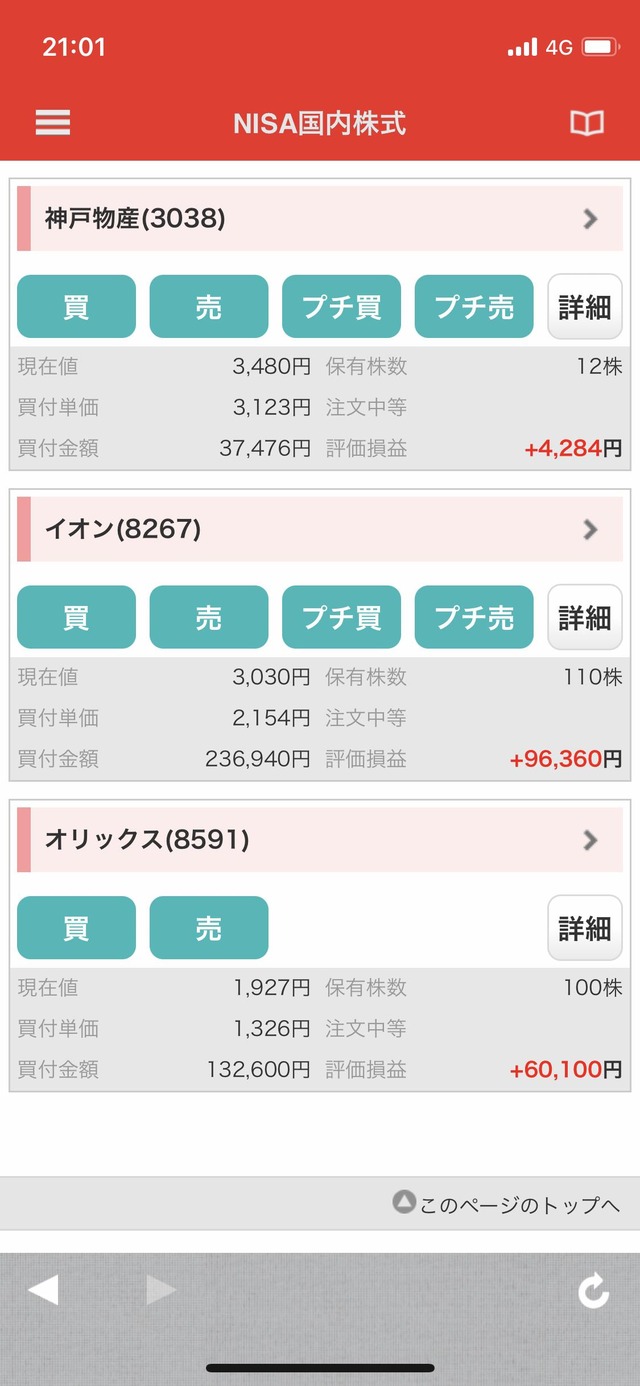View 詳細 for 神戸物産
The image size is (640, 1386).
pyautogui.click(x=584, y=306)
